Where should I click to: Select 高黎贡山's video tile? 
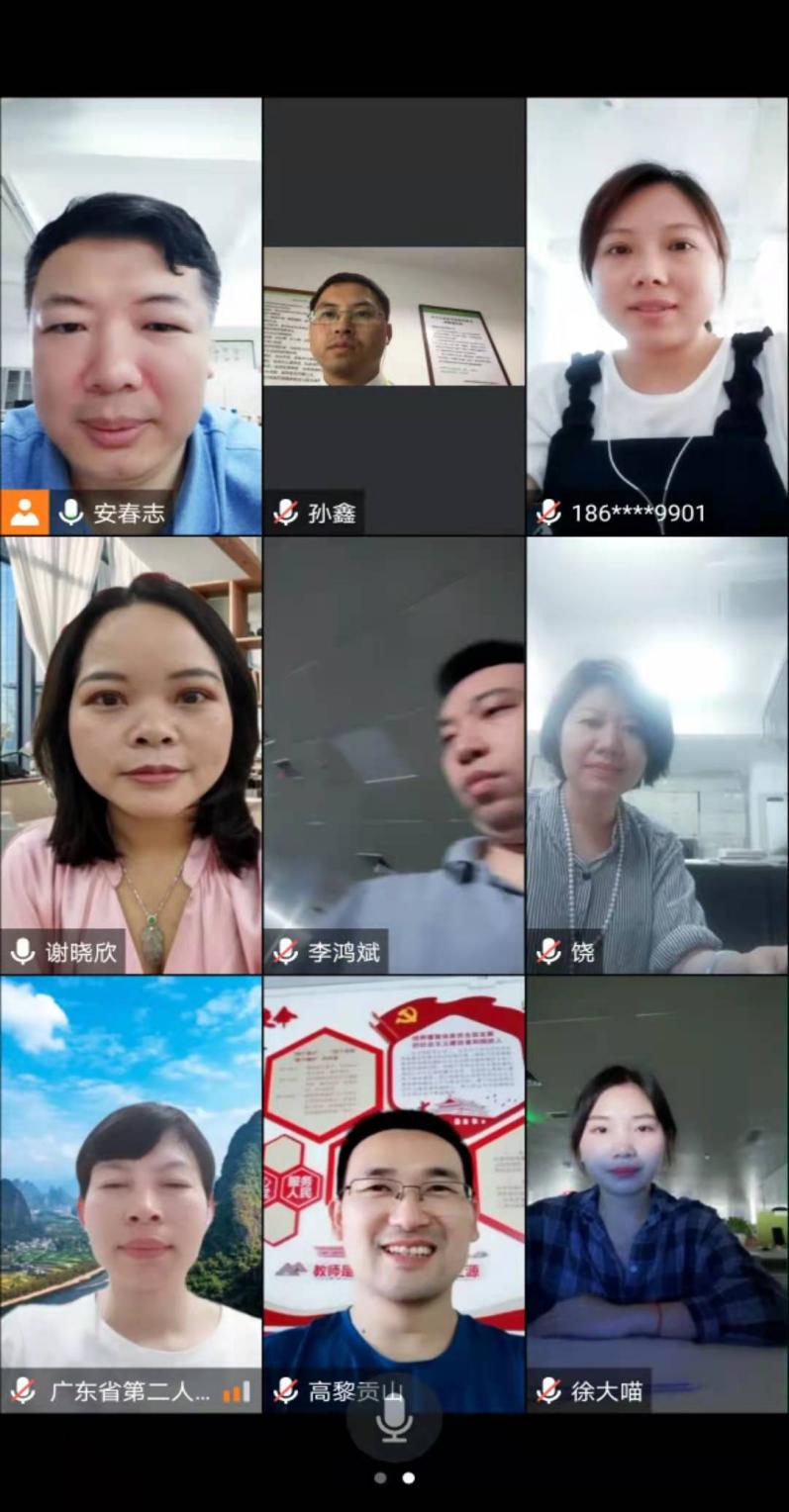[x=394, y=1194]
